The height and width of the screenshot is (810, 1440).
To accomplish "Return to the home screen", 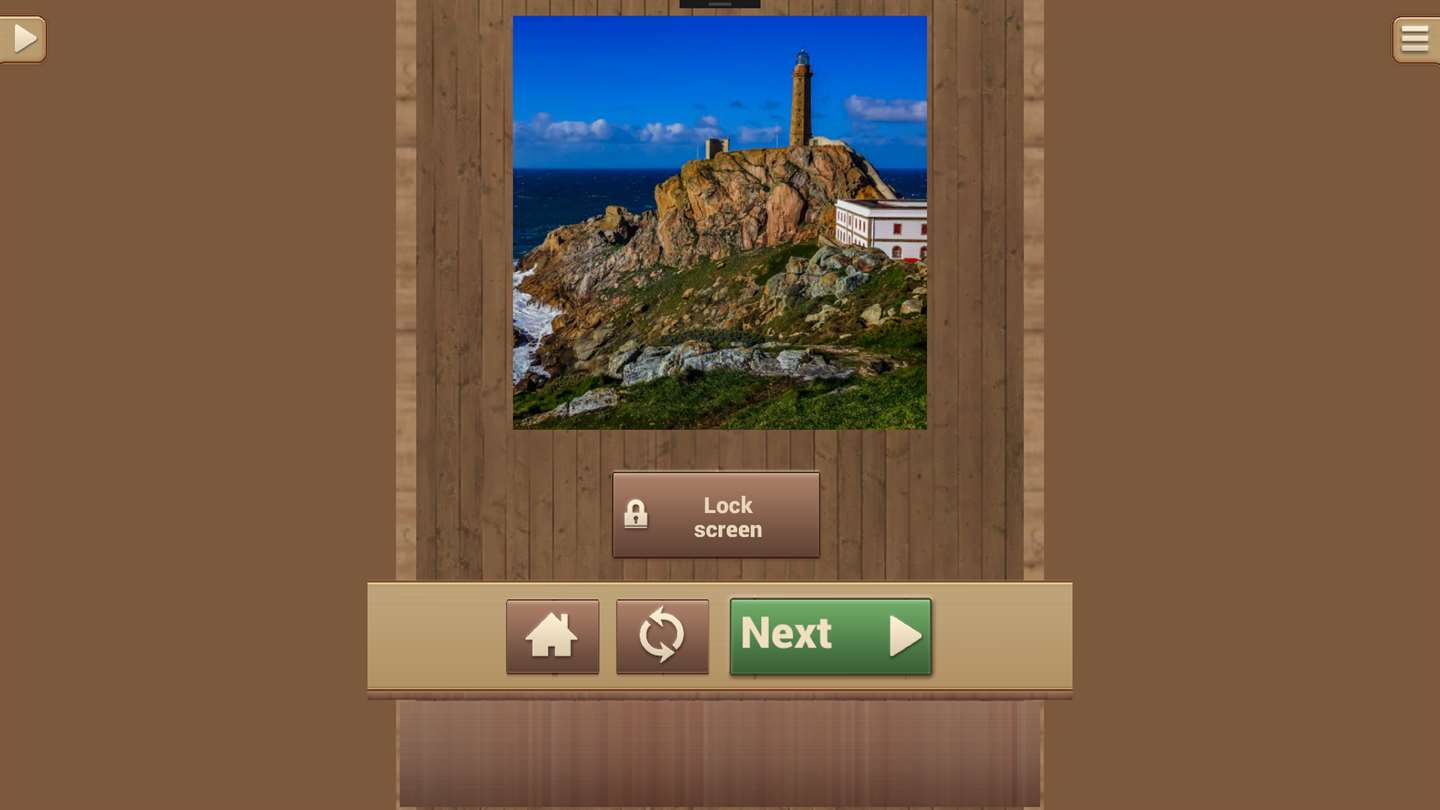I will (x=552, y=636).
